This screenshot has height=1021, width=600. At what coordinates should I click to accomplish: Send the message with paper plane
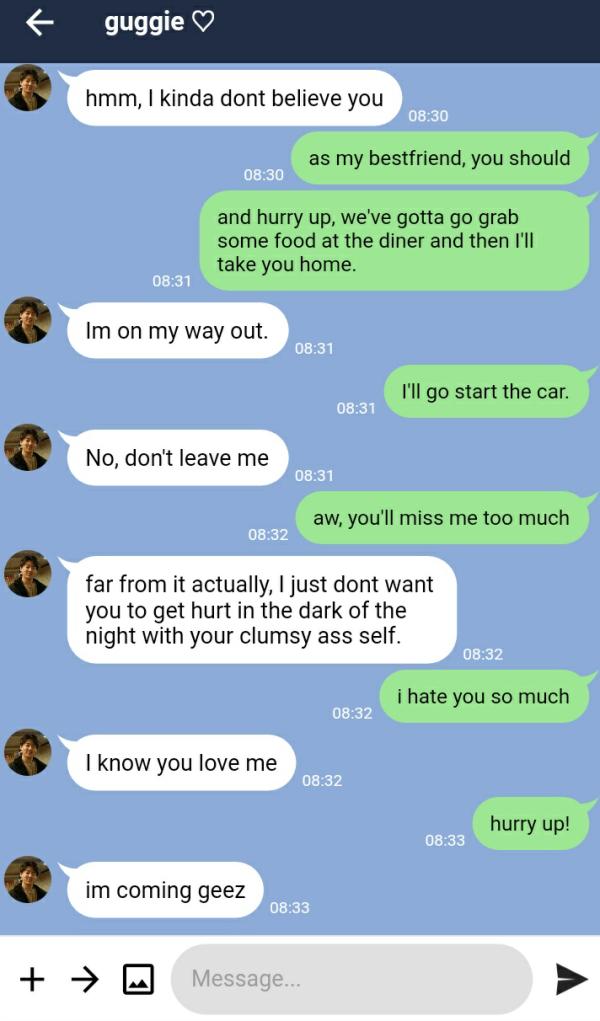tap(571, 978)
